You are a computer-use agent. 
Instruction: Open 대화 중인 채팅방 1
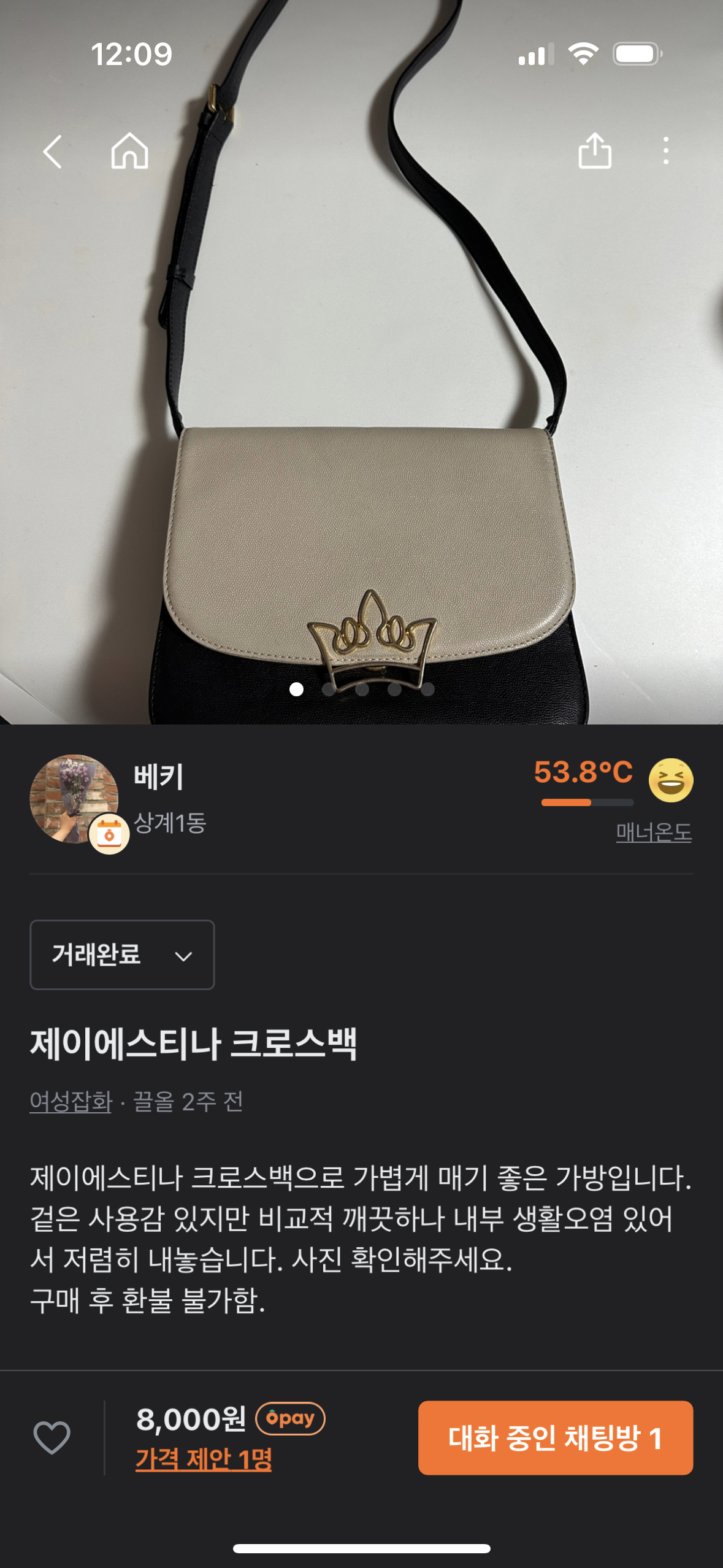click(x=556, y=1438)
